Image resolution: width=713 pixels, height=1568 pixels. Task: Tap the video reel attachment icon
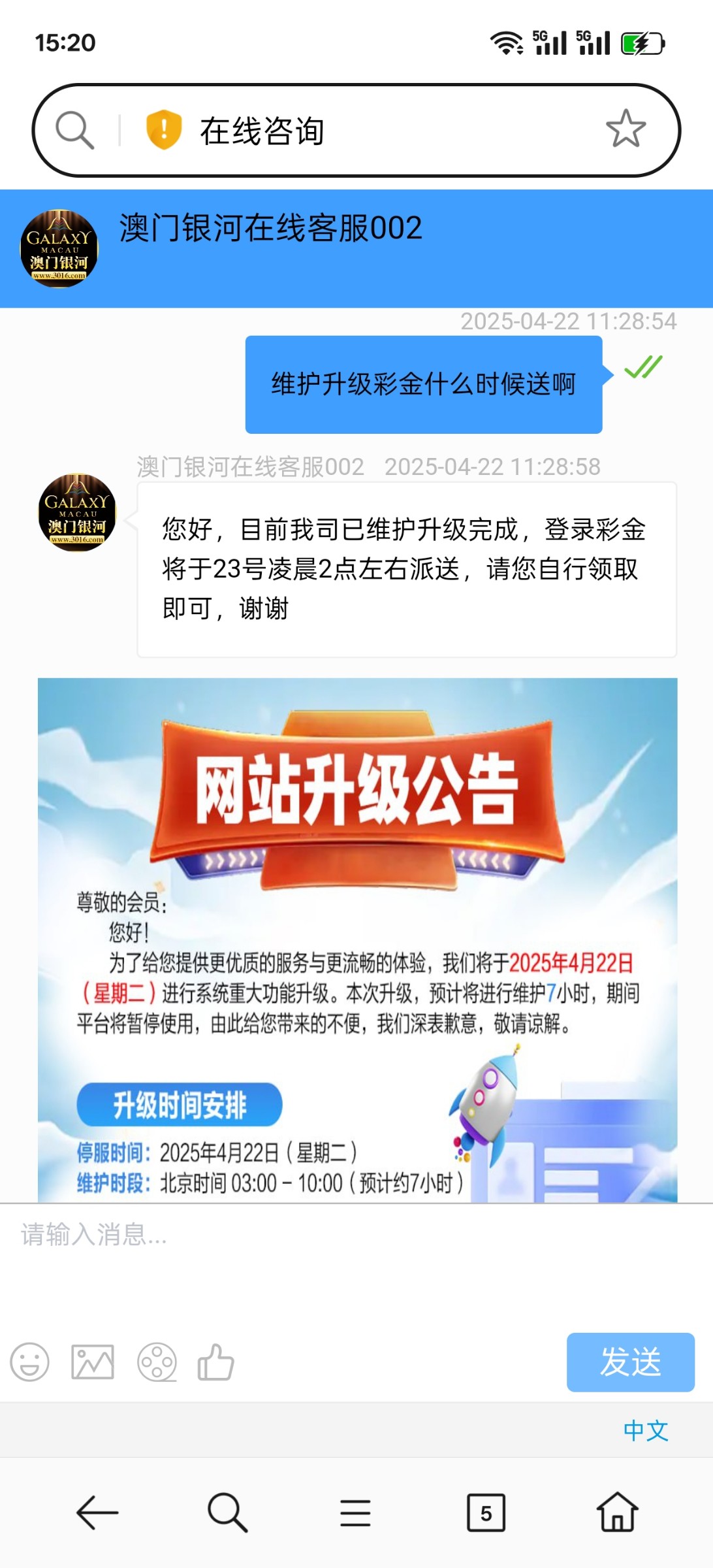point(157,1362)
